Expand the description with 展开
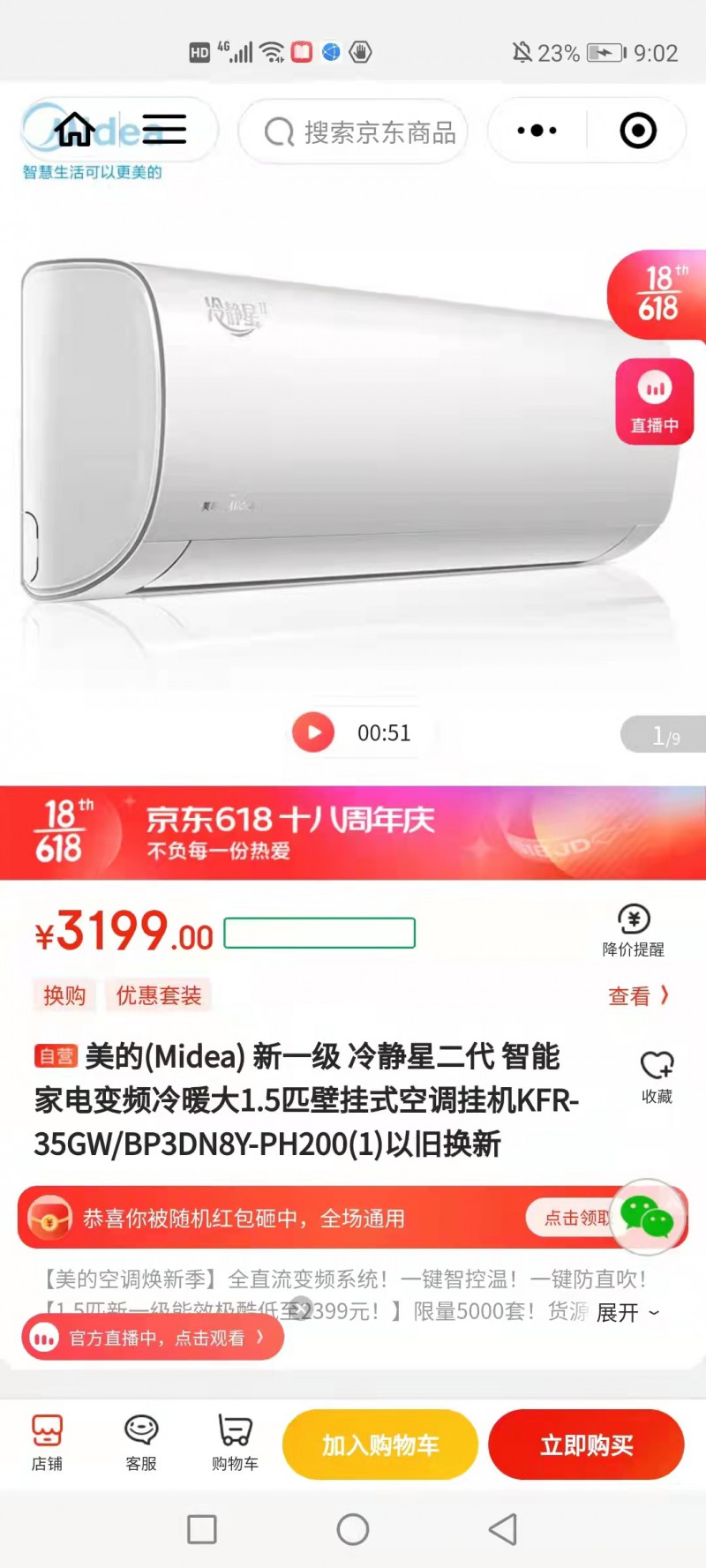The width and height of the screenshot is (706, 1568). tap(627, 1313)
